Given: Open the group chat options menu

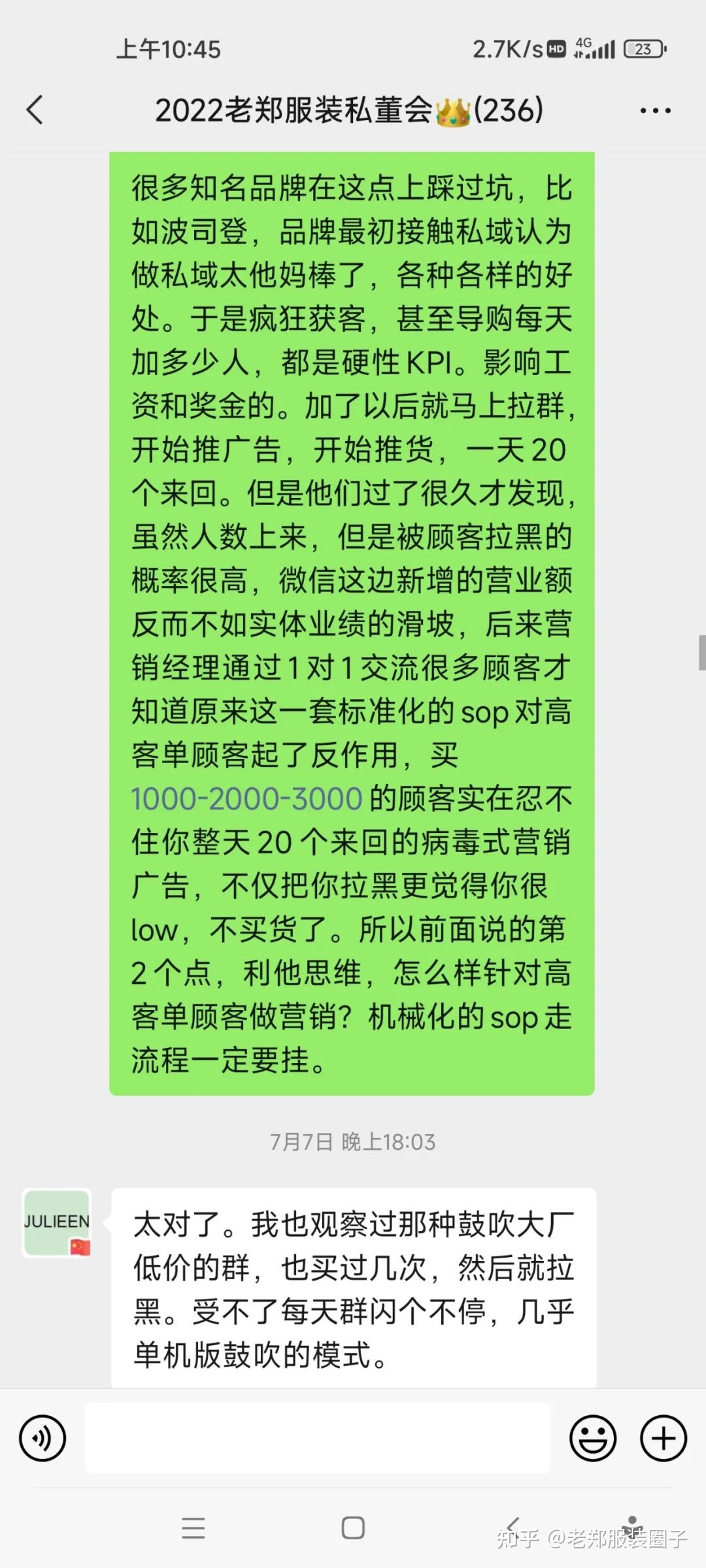Looking at the screenshot, I should (655, 110).
